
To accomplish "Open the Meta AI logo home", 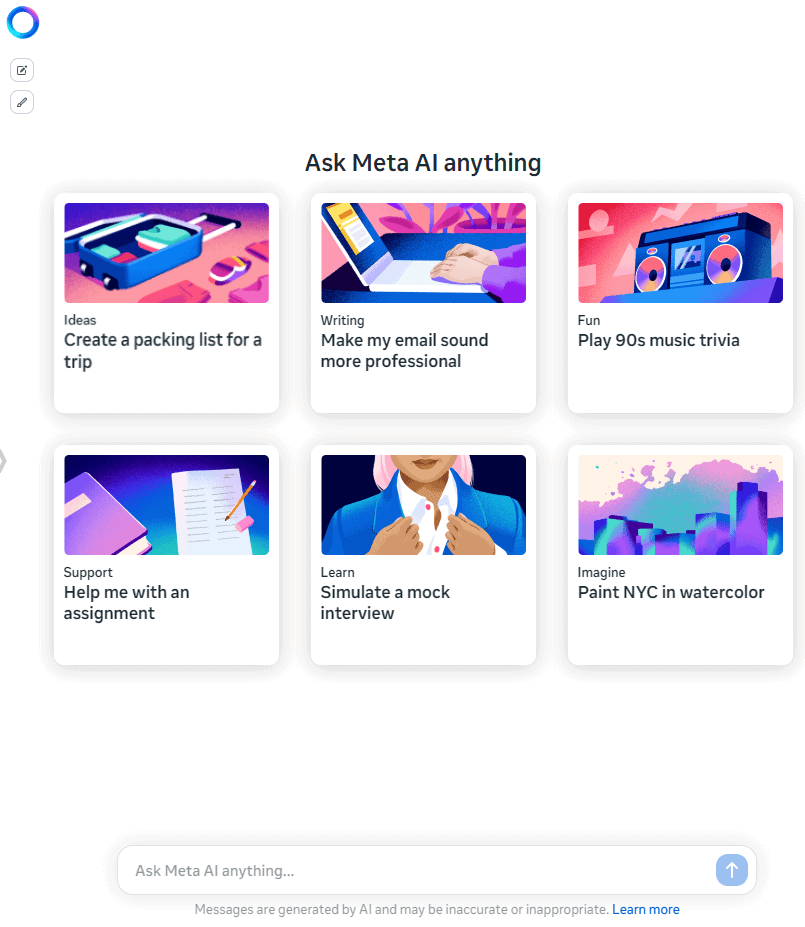I will [x=22, y=22].
